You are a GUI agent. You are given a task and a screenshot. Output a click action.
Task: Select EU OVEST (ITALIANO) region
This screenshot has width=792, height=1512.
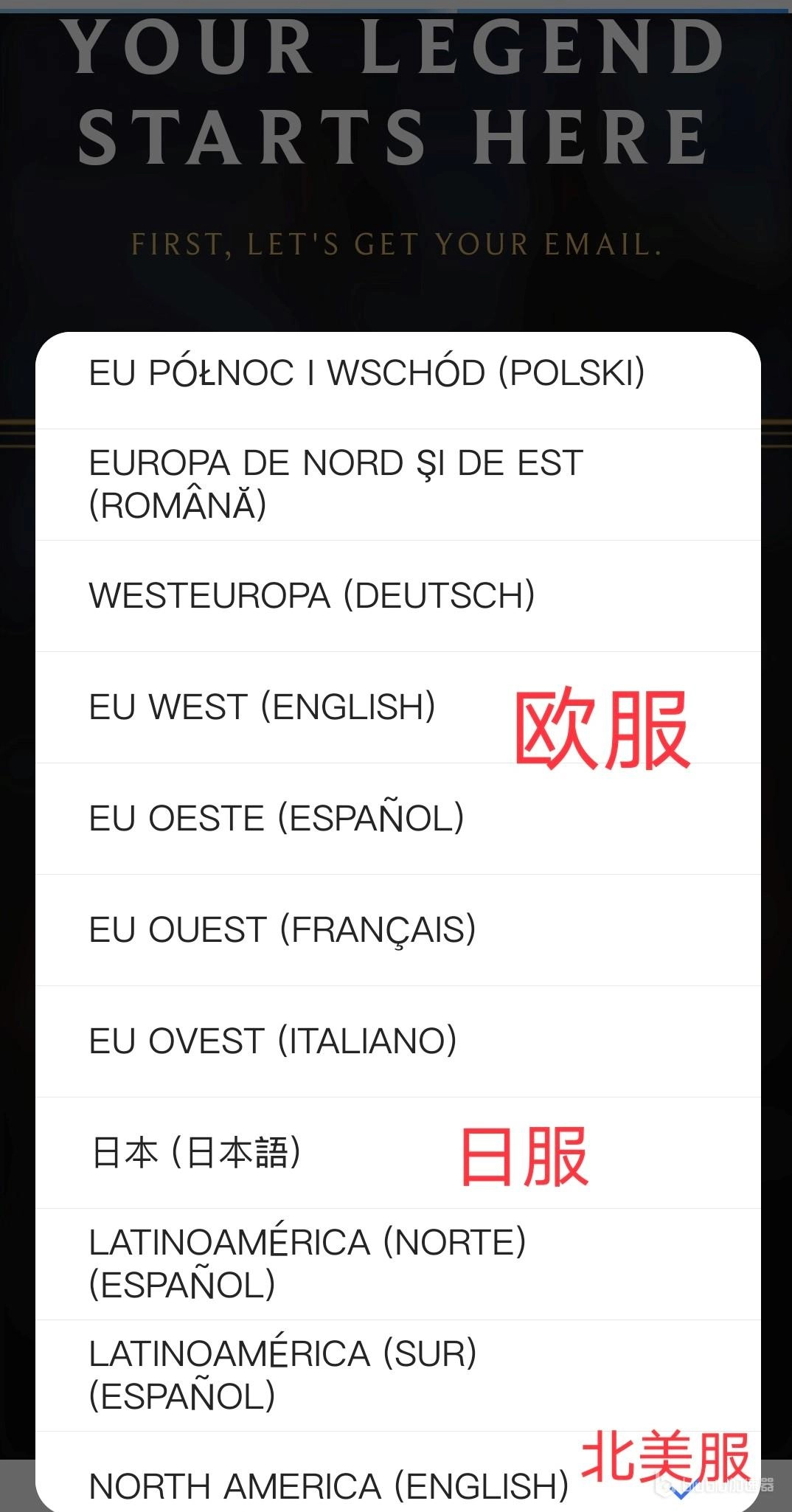tap(273, 1041)
